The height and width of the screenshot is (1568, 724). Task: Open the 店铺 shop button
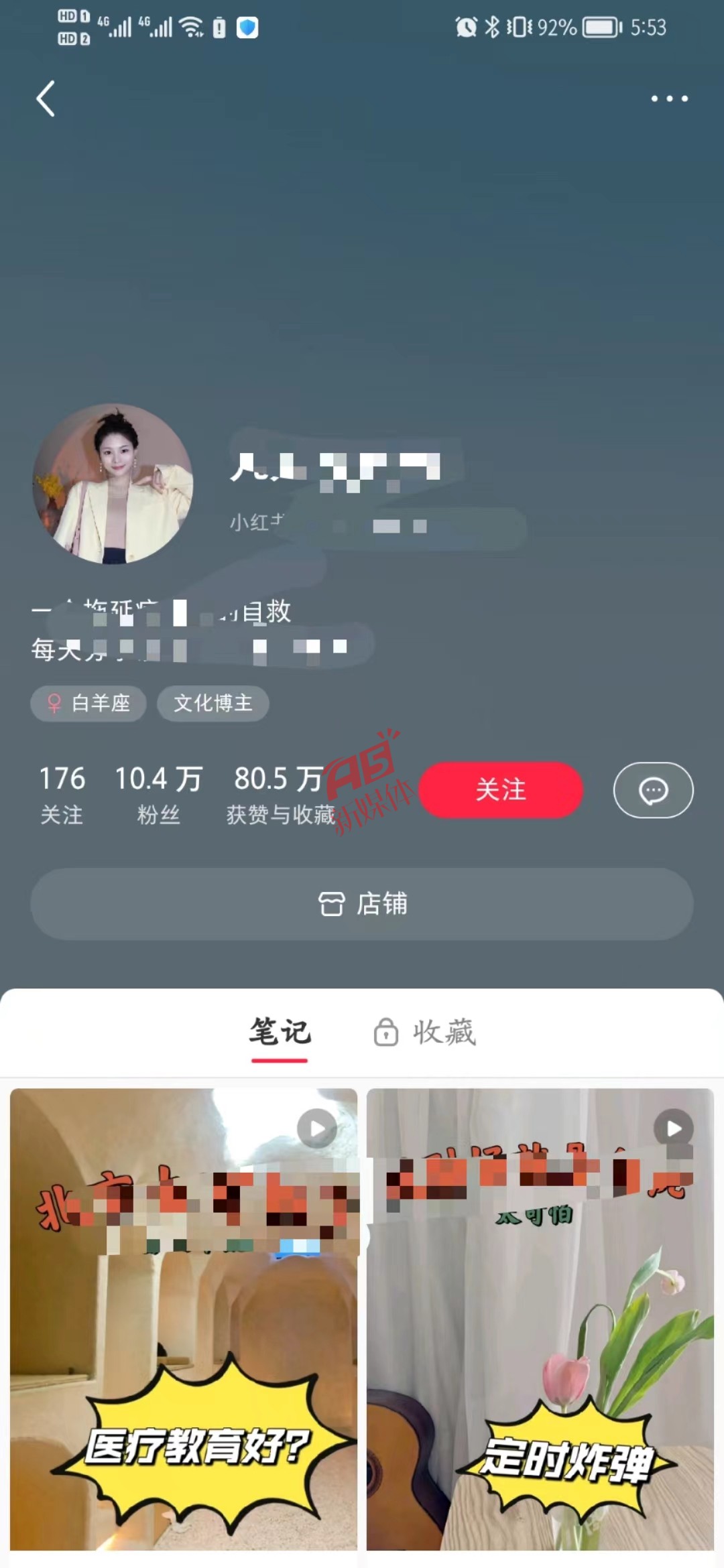click(362, 903)
